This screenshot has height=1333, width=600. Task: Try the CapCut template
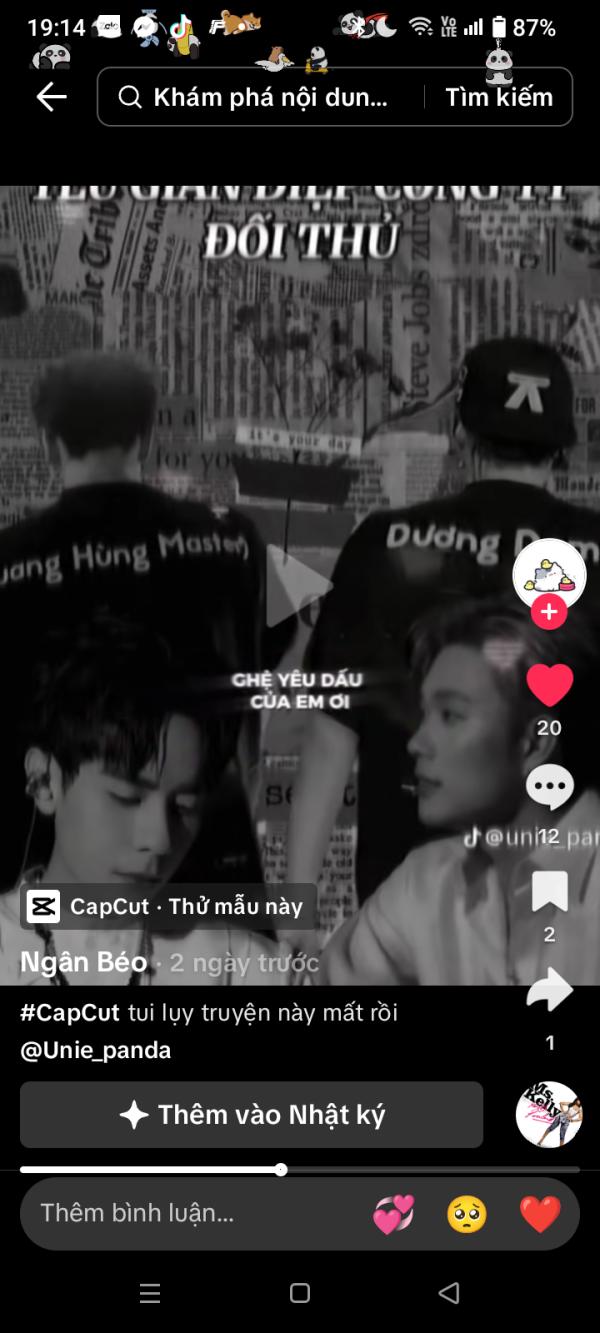pyautogui.click(x=168, y=907)
